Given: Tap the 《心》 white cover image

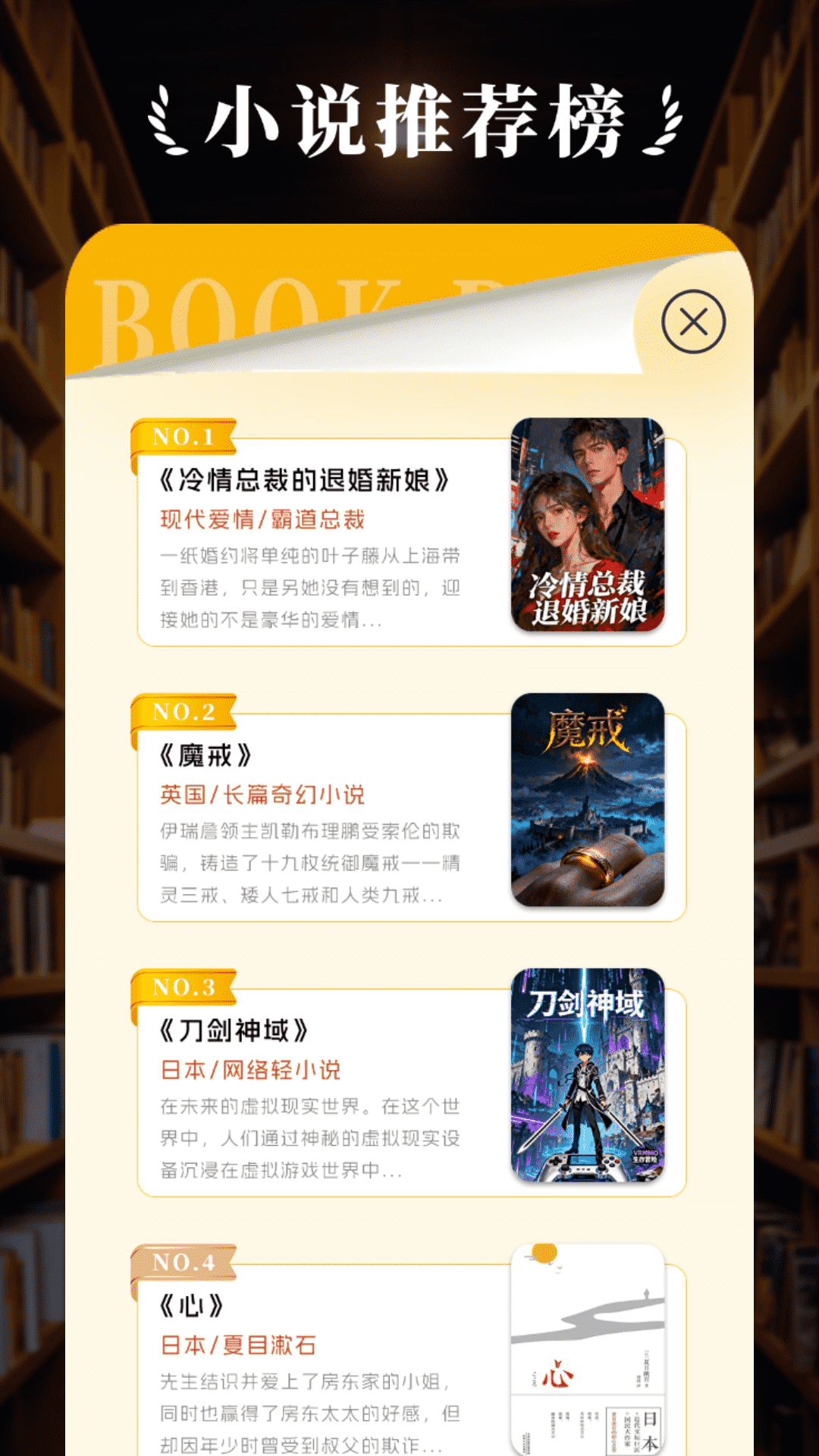Looking at the screenshot, I should pos(588,1357).
